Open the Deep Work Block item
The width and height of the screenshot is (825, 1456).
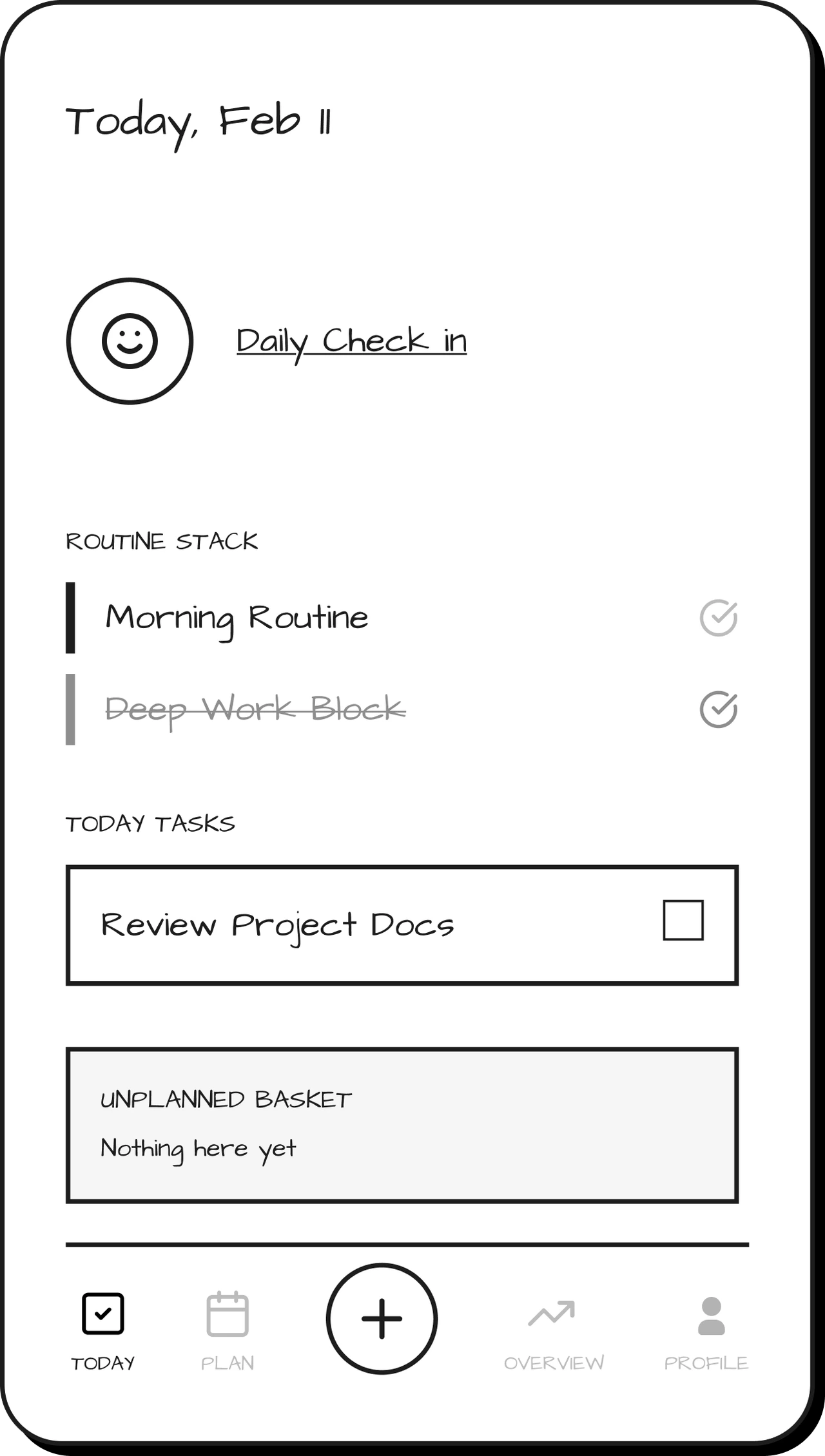click(x=255, y=709)
